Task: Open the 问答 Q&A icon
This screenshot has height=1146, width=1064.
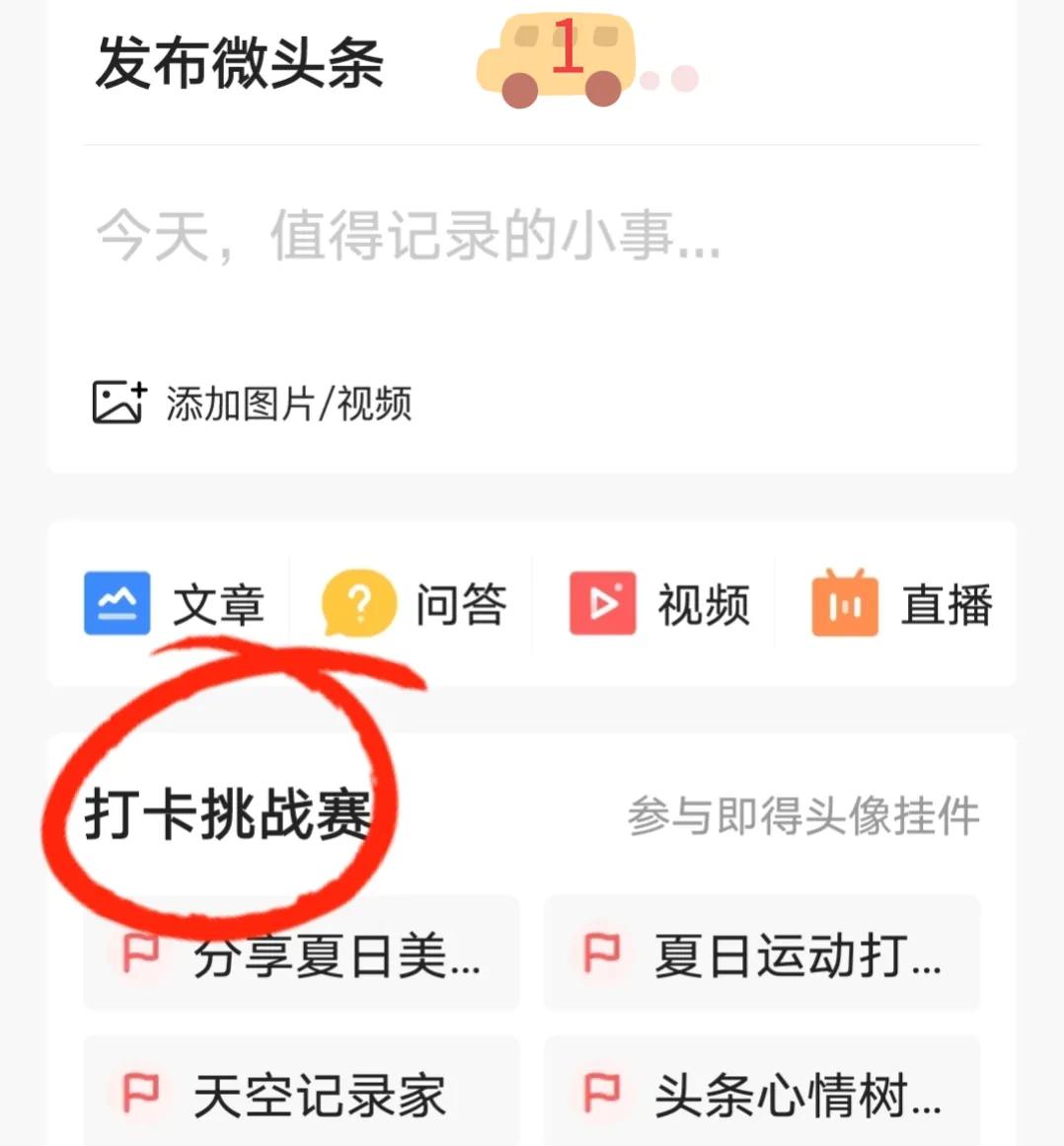Action: point(357,604)
